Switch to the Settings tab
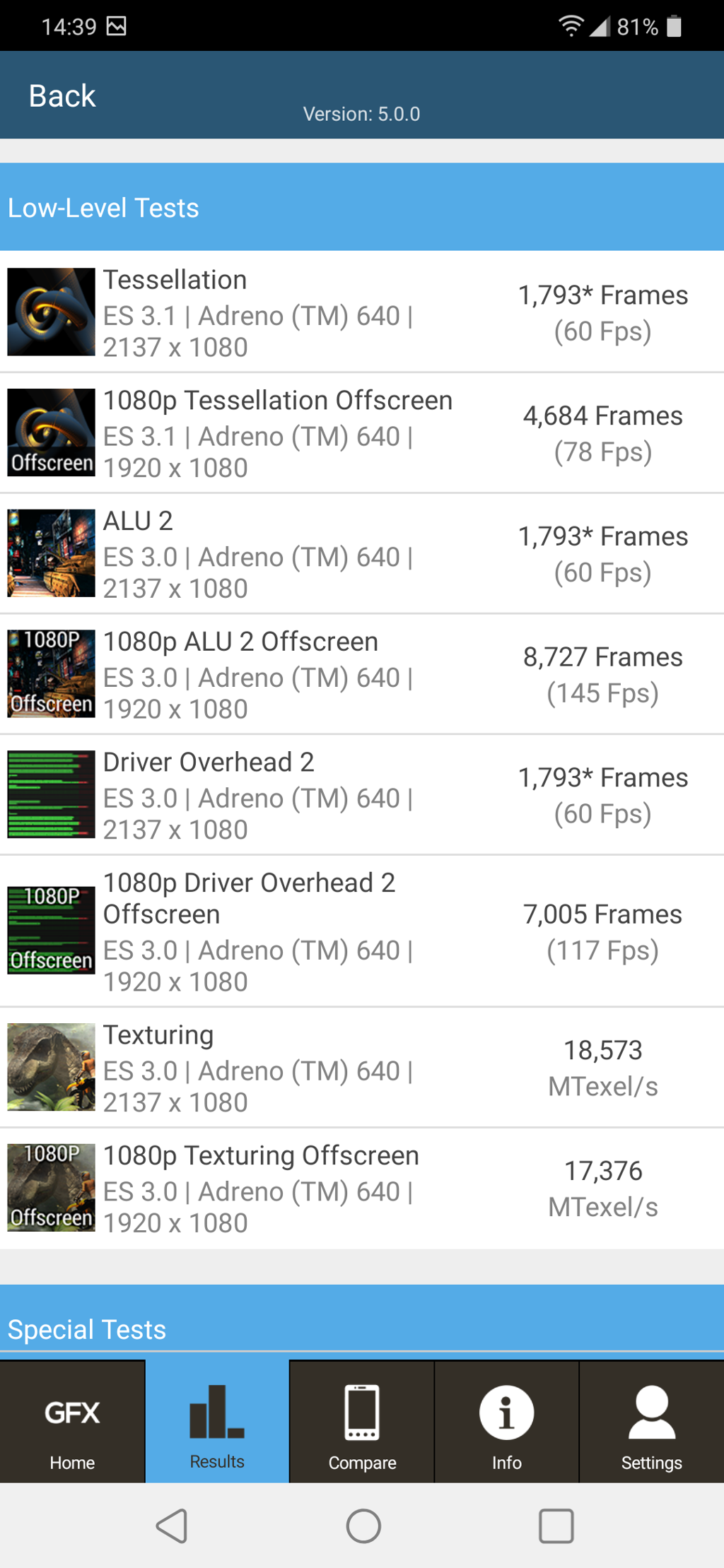 click(x=652, y=1421)
